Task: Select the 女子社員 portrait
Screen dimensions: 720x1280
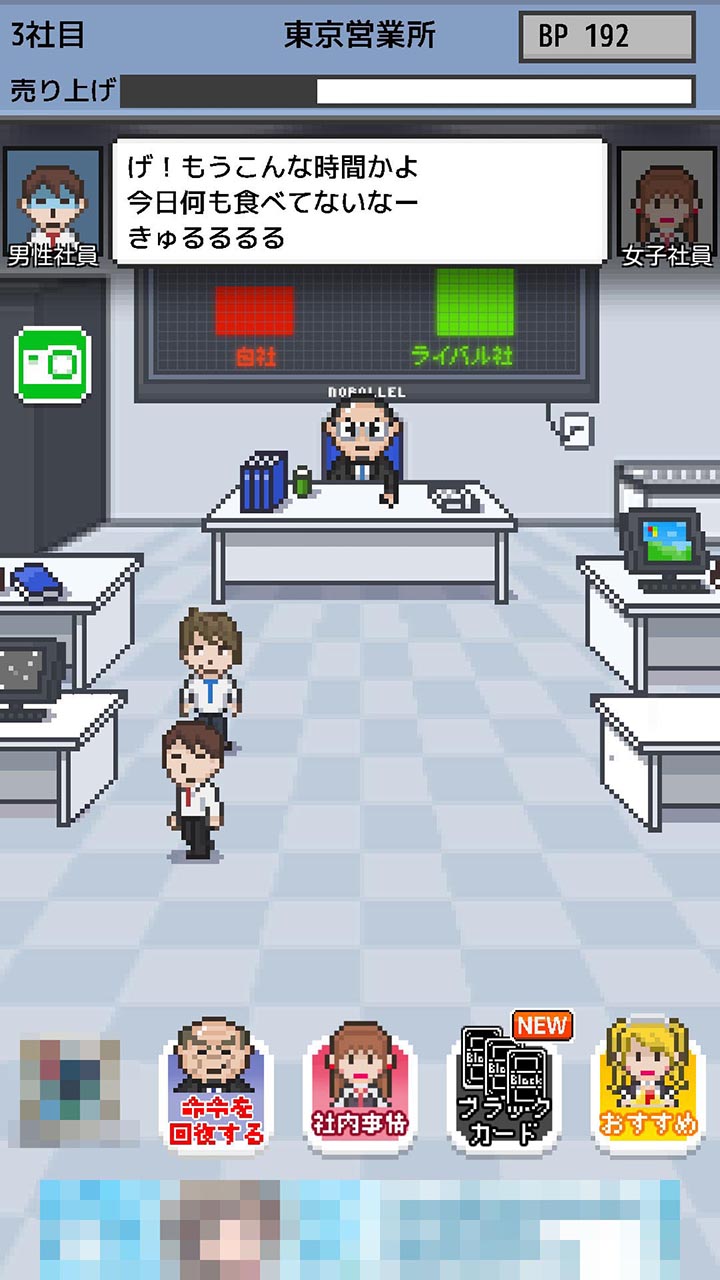Action: (666, 207)
